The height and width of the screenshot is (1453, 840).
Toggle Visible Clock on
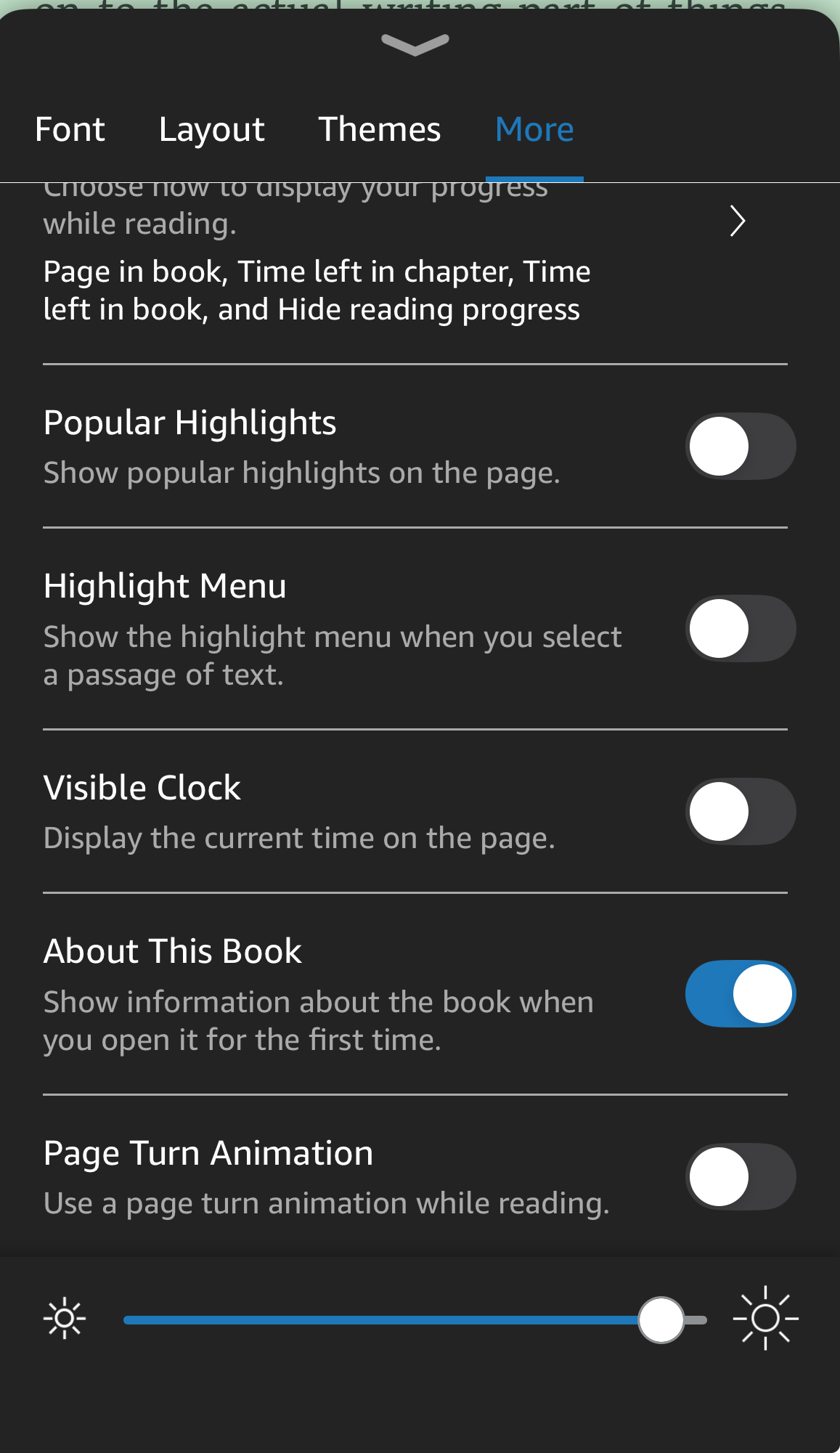tap(741, 812)
